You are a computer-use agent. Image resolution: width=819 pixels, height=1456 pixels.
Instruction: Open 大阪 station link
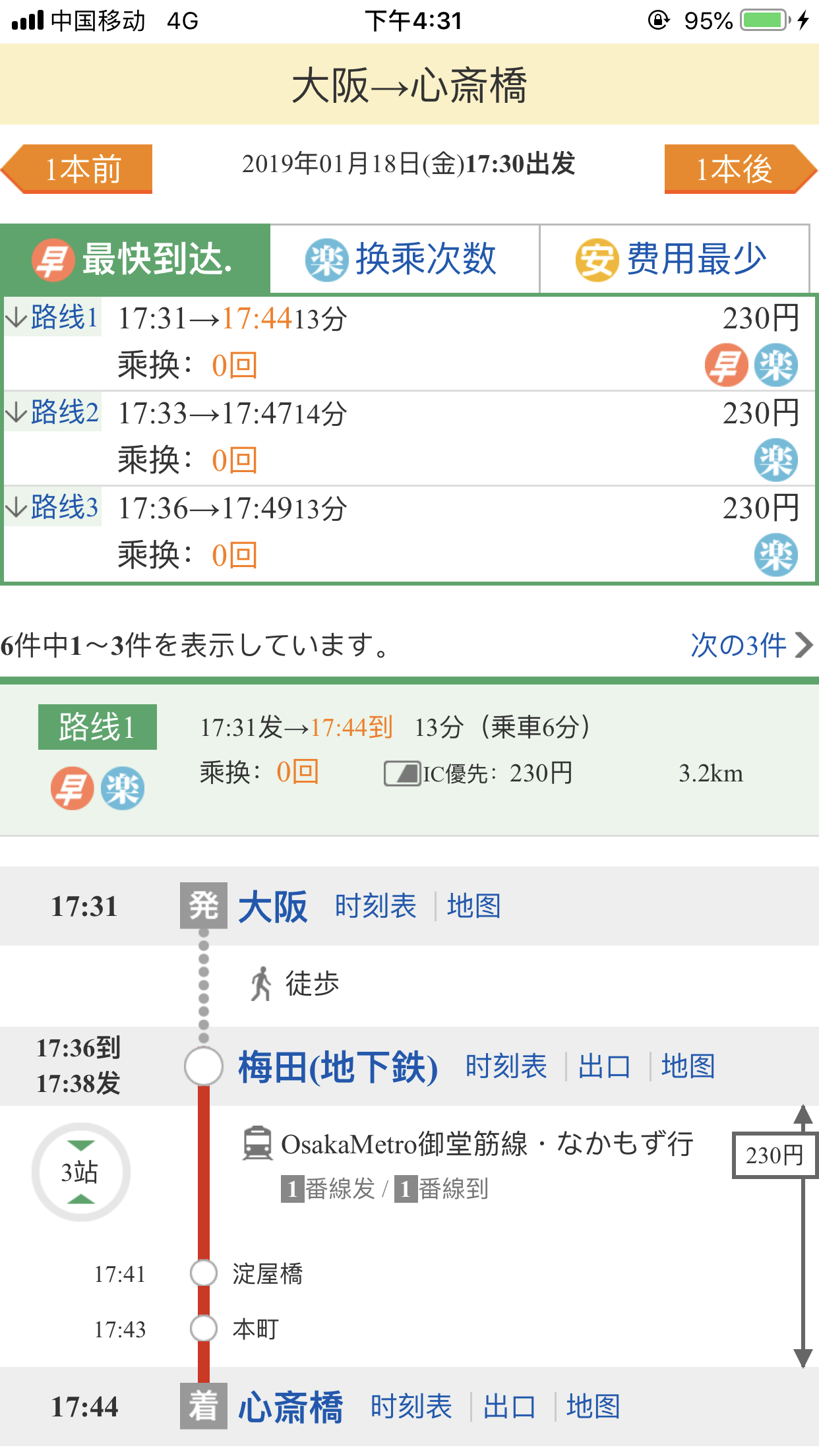[x=272, y=907]
